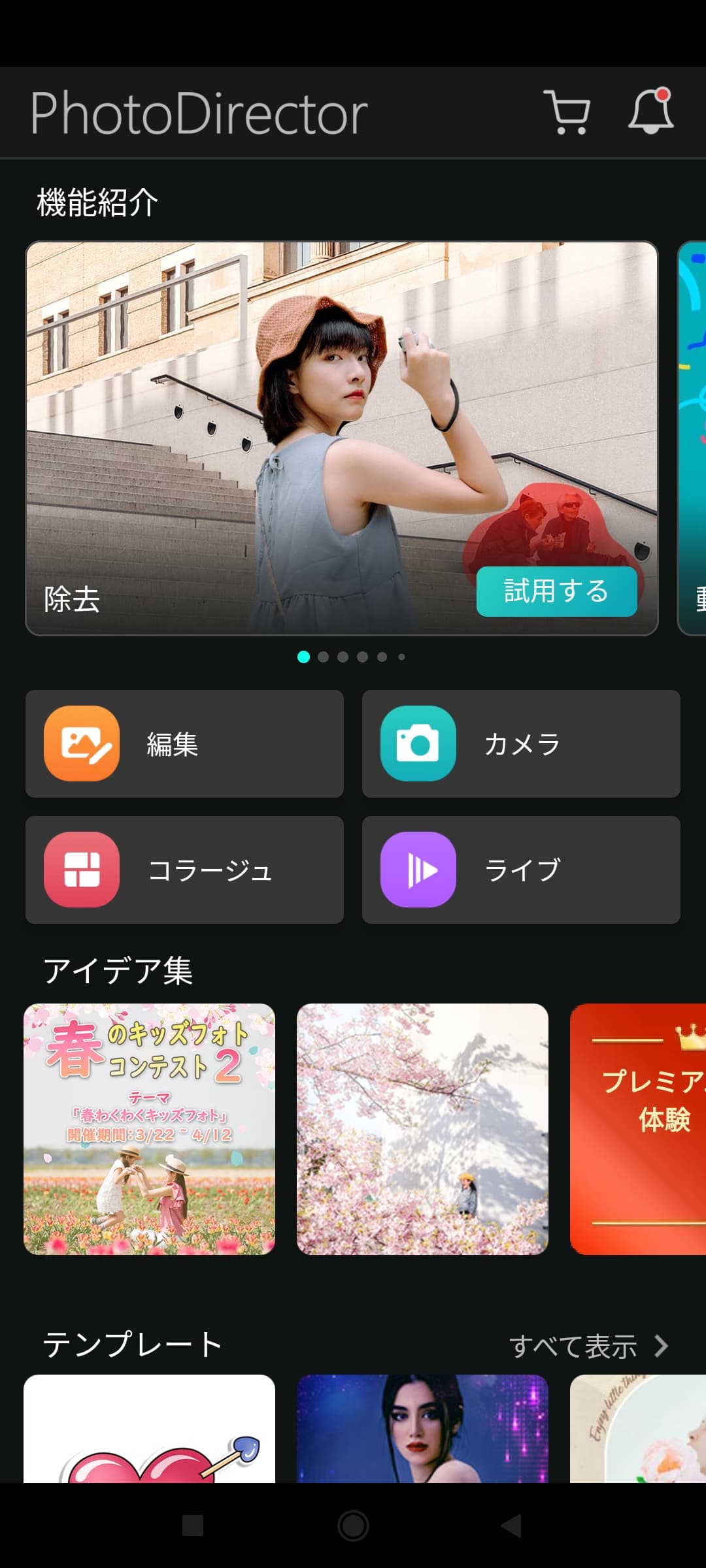Image resolution: width=706 pixels, height=1568 pixels.
Task: View the cherry blossom idea photo
Action: 422,1129
